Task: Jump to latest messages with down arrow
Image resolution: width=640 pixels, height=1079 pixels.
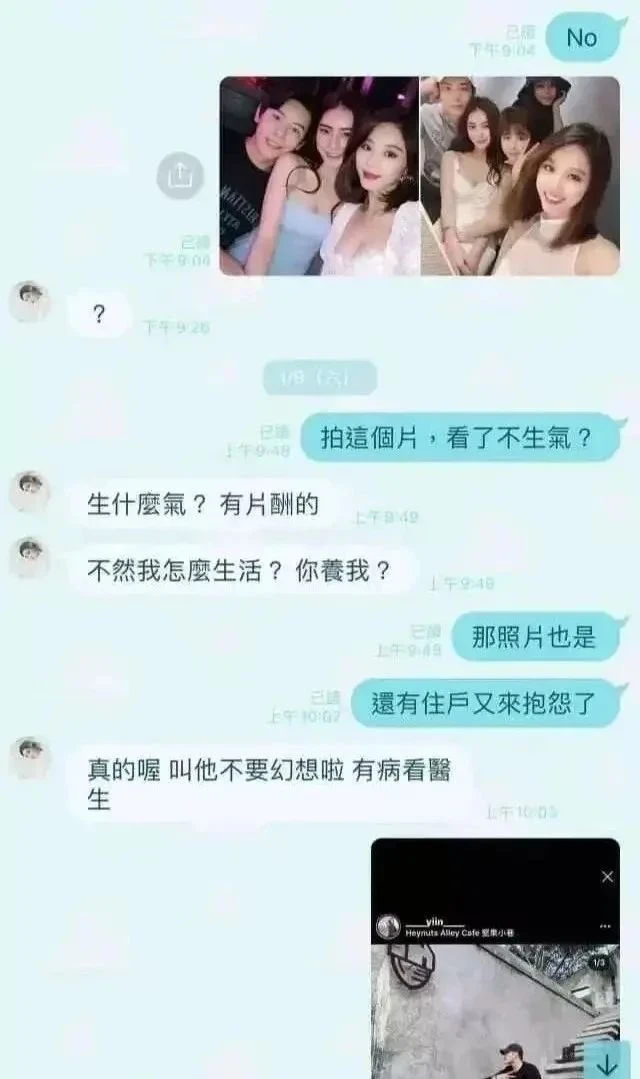Action: coord(607,1061)
